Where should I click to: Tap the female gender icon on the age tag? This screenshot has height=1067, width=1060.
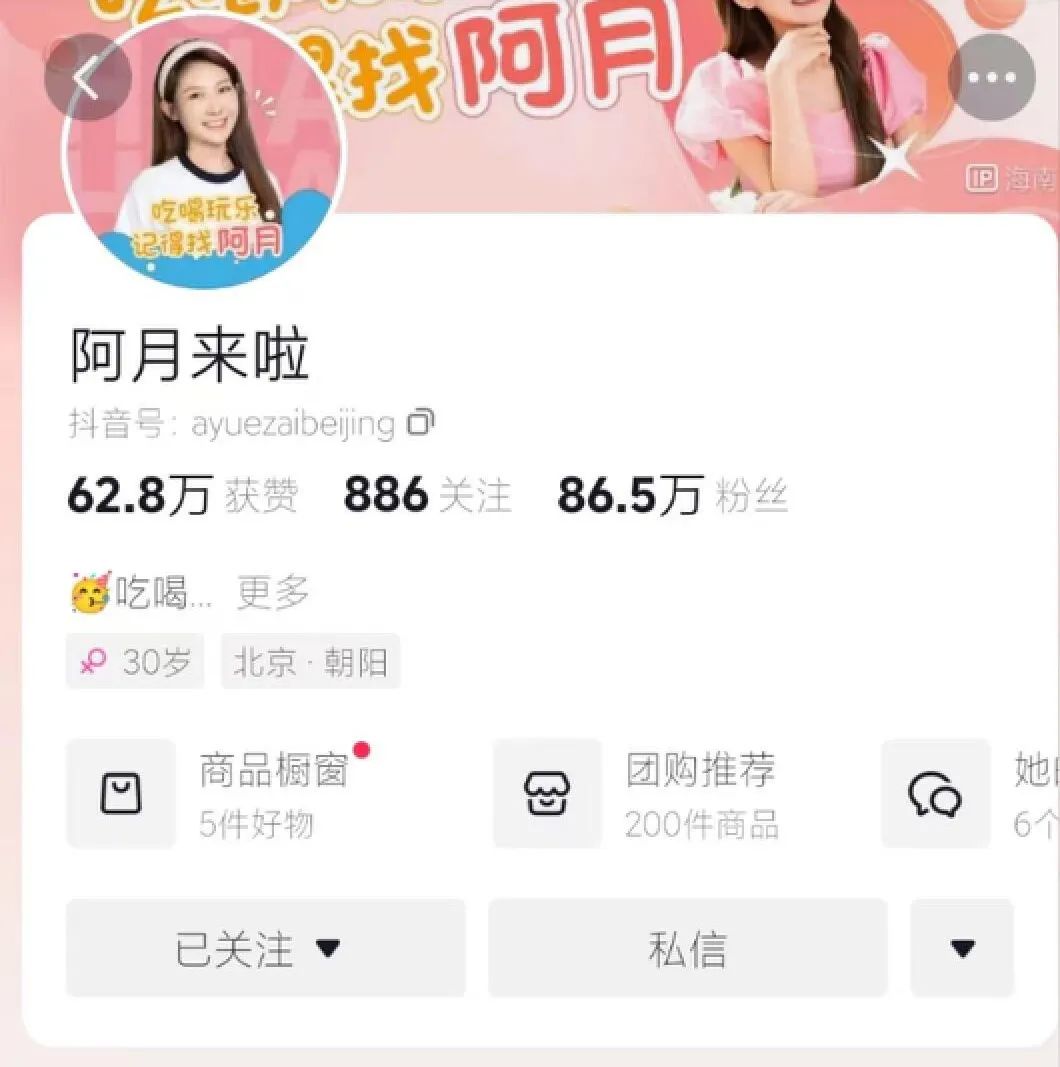pos(97,661)
